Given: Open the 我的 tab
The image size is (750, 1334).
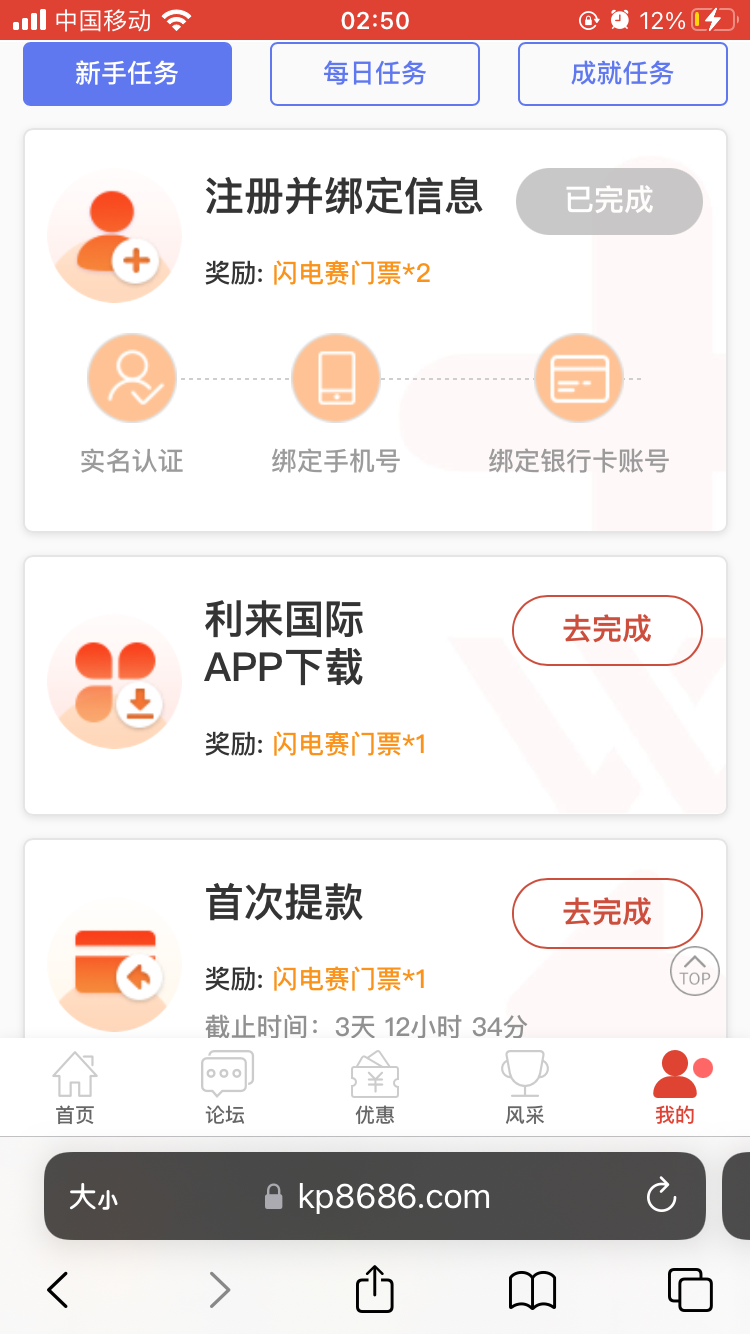Looking at the screenshot, I should pyautogui.click(x=675, y=1088).
